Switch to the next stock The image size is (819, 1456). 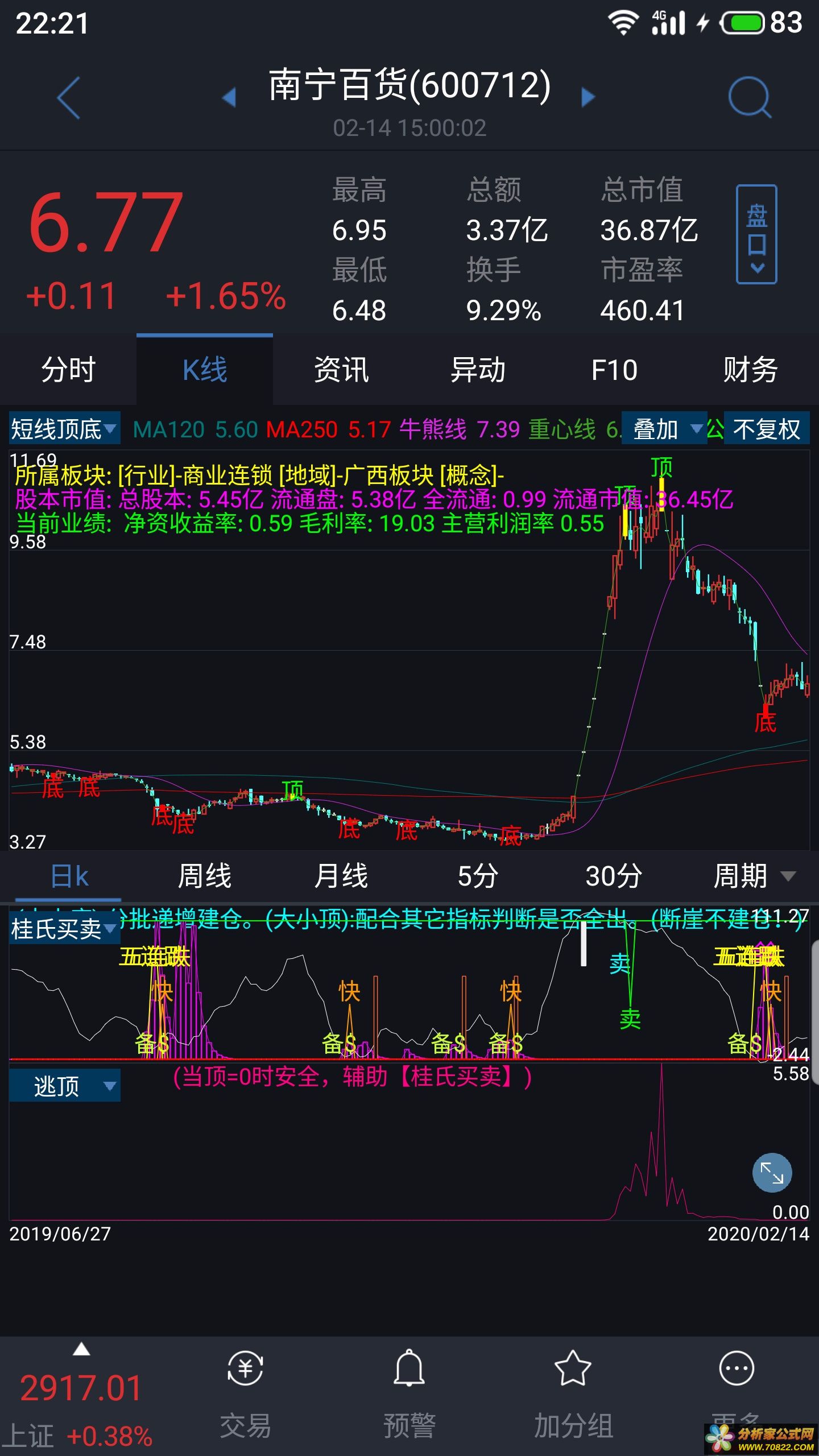[588, 97]
